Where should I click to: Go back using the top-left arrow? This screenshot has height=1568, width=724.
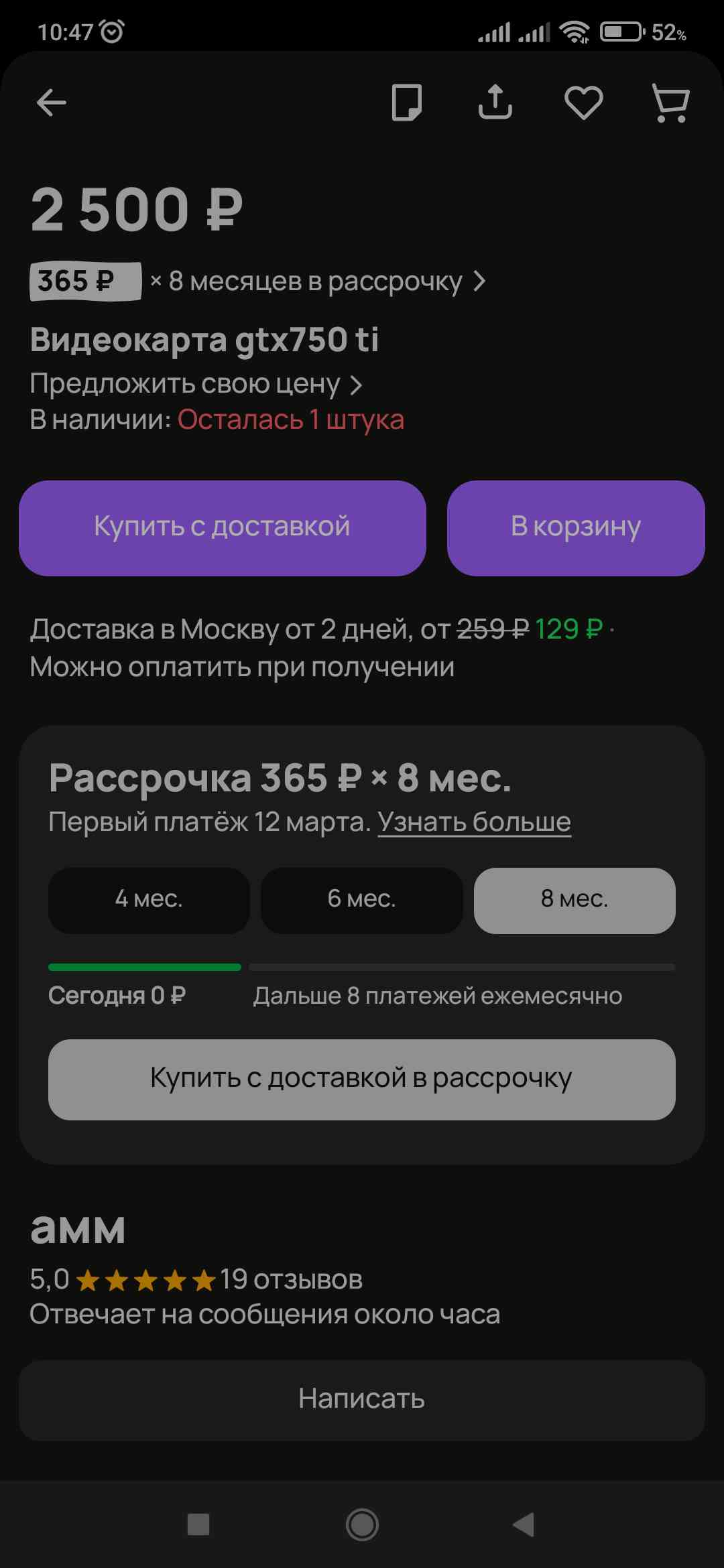point(51,103)
